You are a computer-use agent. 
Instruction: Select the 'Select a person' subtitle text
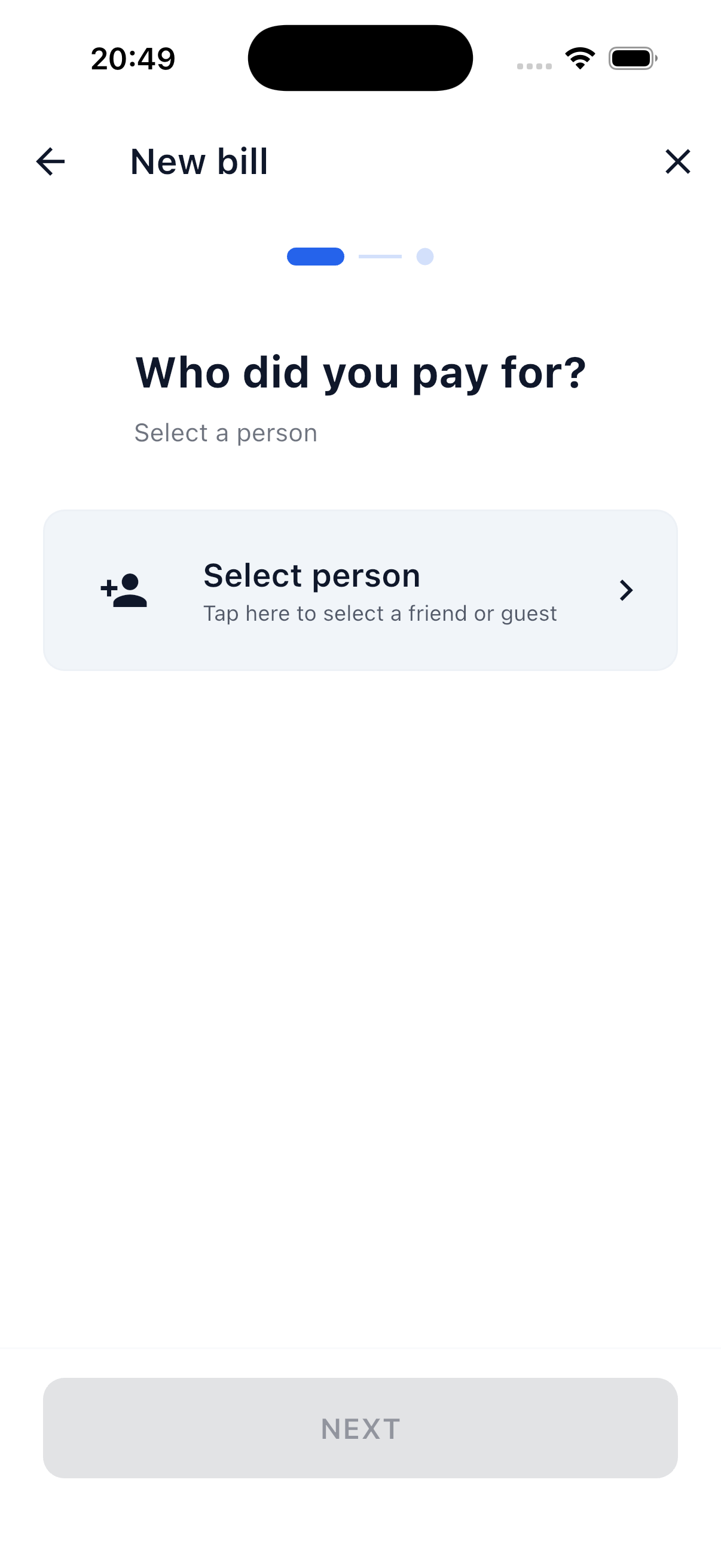(225, 432)
